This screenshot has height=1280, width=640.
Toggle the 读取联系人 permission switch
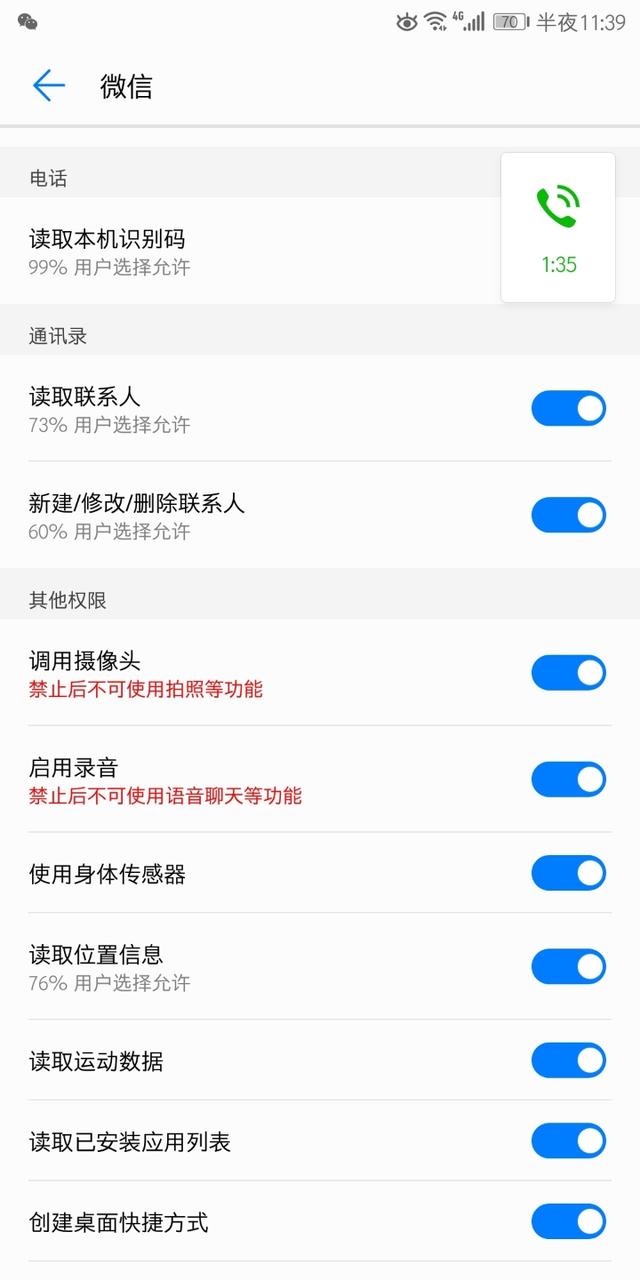click(568, 408)
